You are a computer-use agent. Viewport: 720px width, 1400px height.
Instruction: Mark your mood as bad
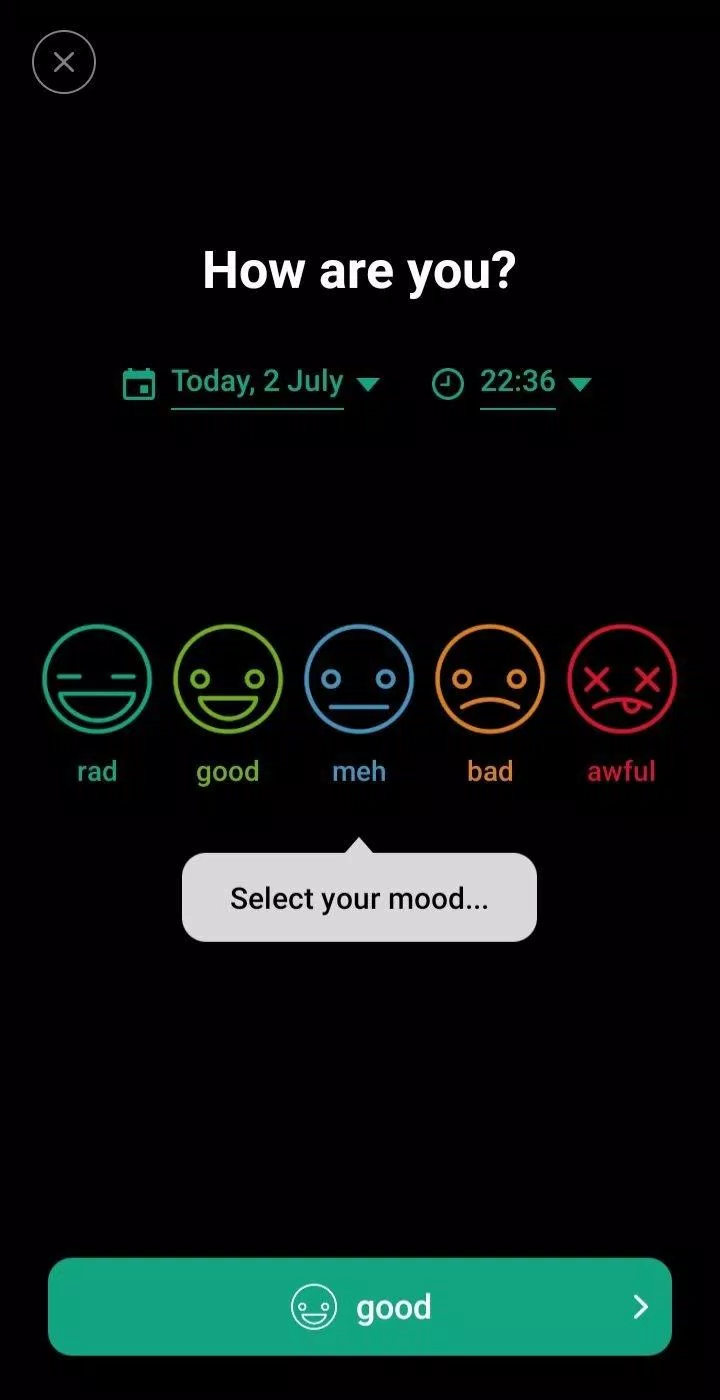[x=490, y=680]
